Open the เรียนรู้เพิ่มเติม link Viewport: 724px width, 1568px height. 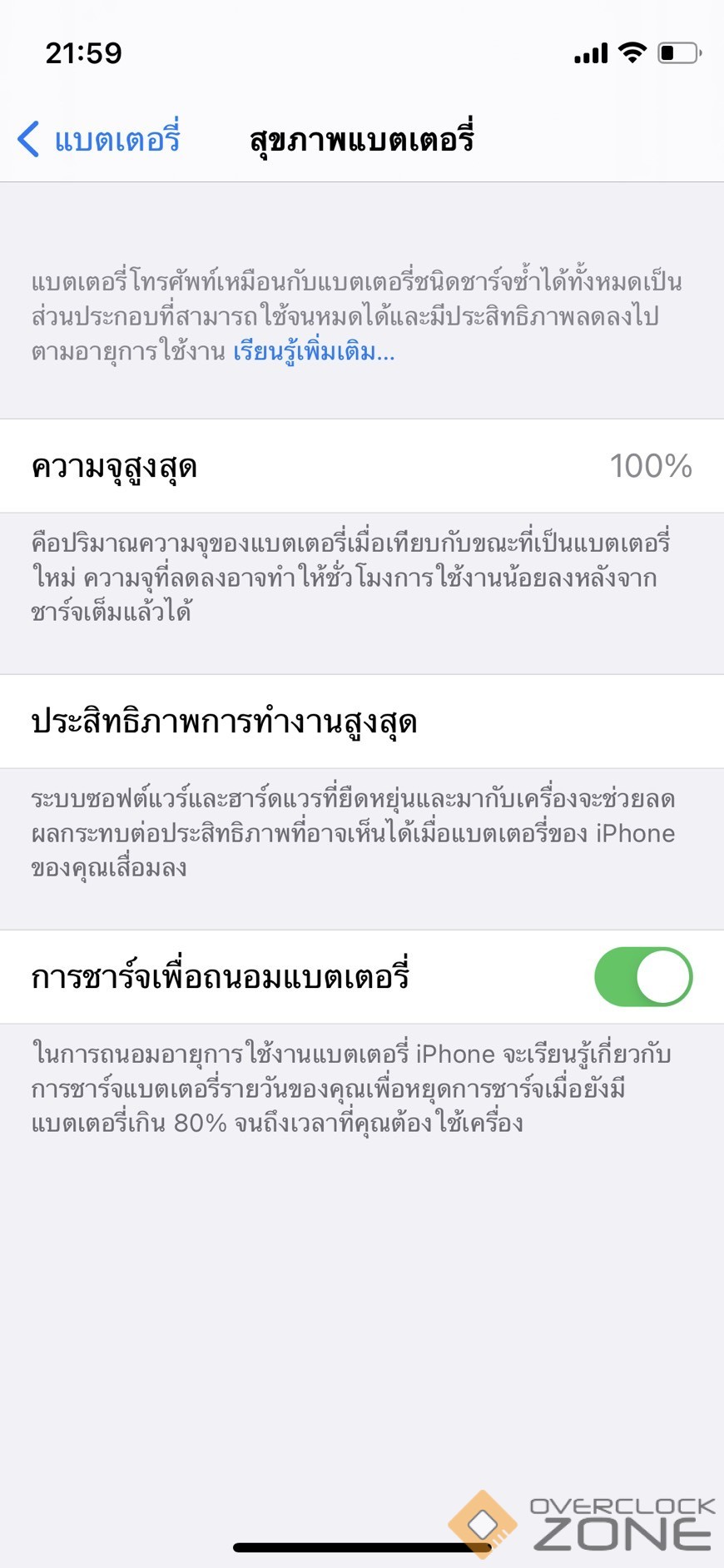click(x=314, y=352)
